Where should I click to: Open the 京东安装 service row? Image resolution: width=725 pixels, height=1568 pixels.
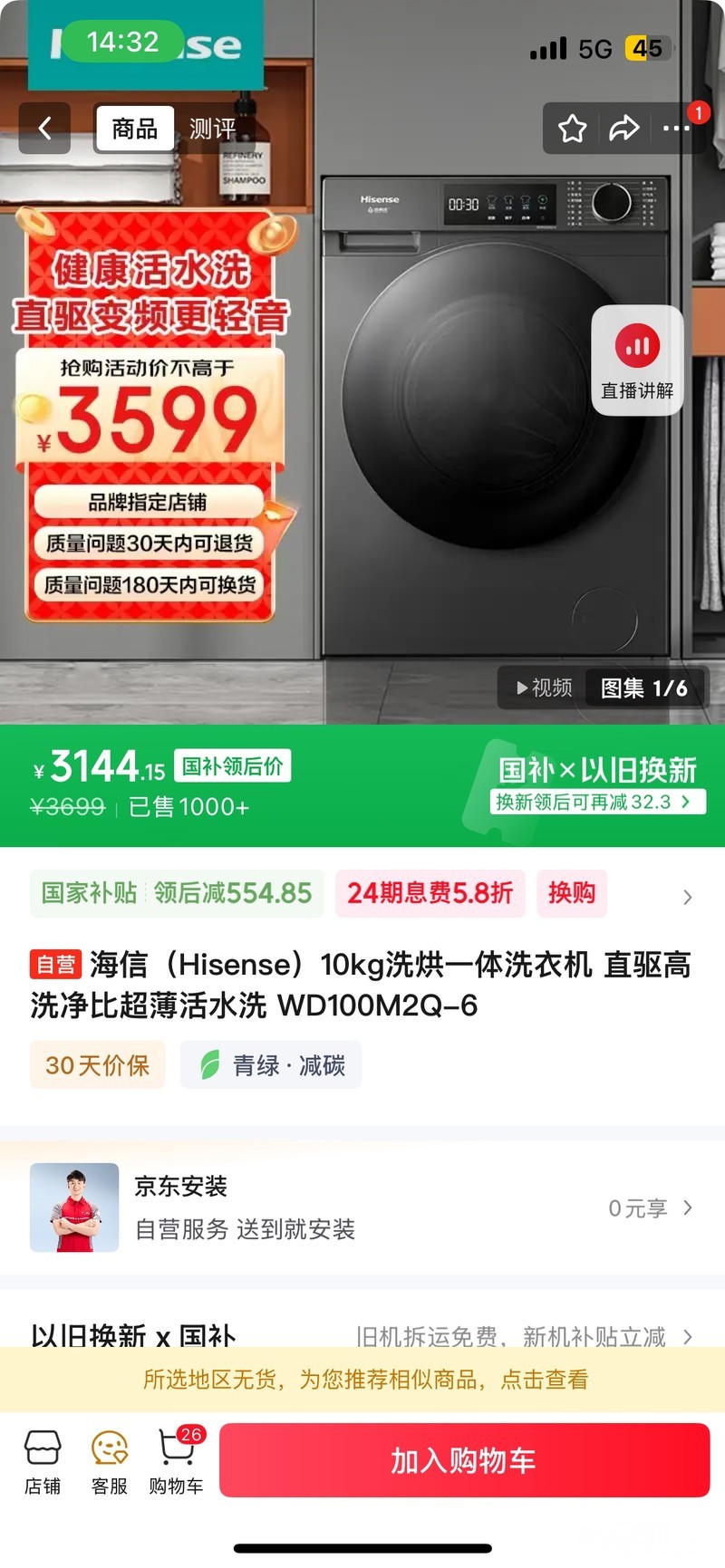coord(362,1207)
